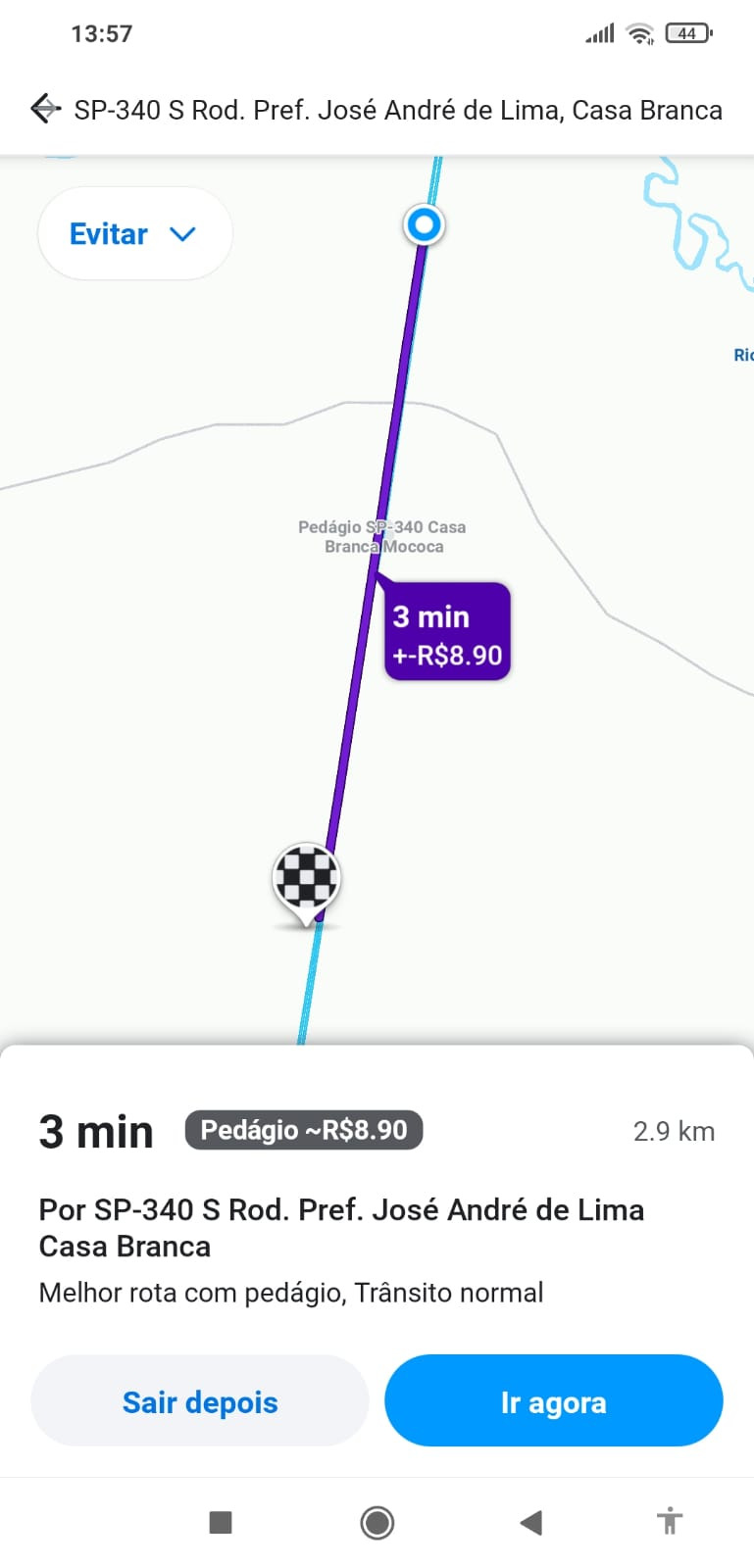
Task: Start navigation with Ir agora
Action: [x=553, y=1401]
